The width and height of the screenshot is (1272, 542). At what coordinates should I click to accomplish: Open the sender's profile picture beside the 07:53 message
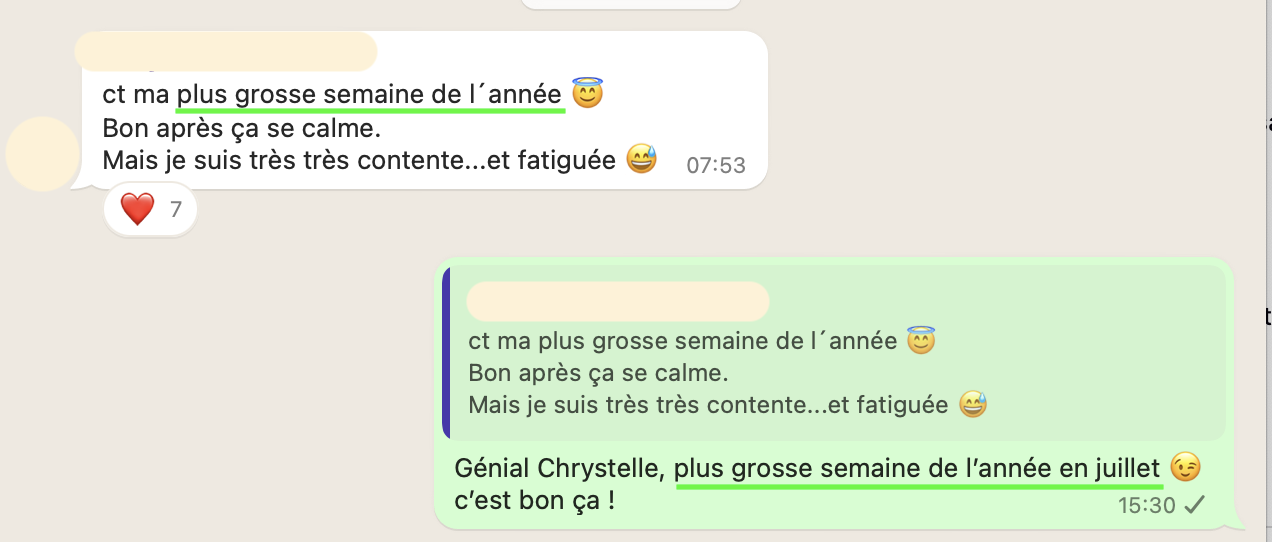click(42, 154)
